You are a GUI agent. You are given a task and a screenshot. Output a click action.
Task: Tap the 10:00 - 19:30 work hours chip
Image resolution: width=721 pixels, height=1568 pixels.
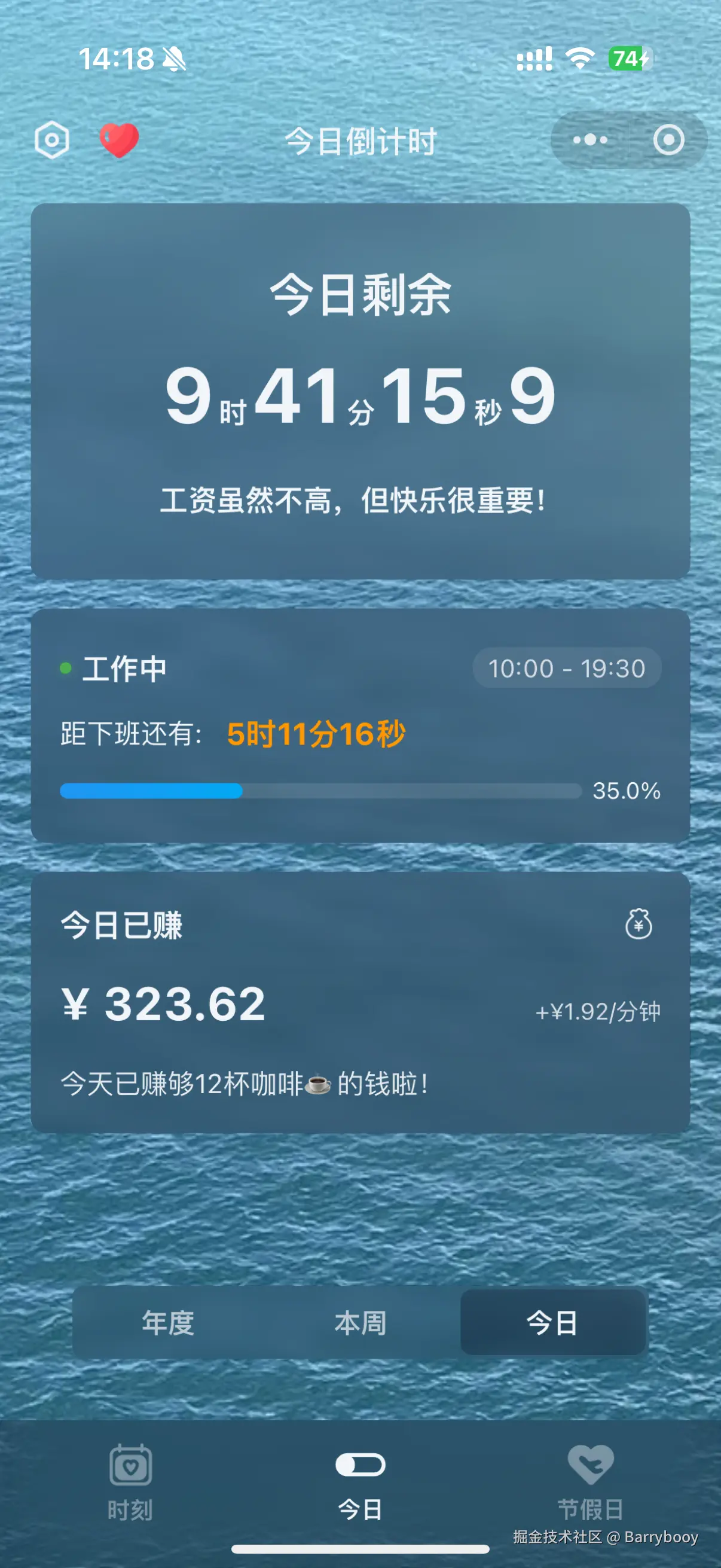tap(566, 669)
